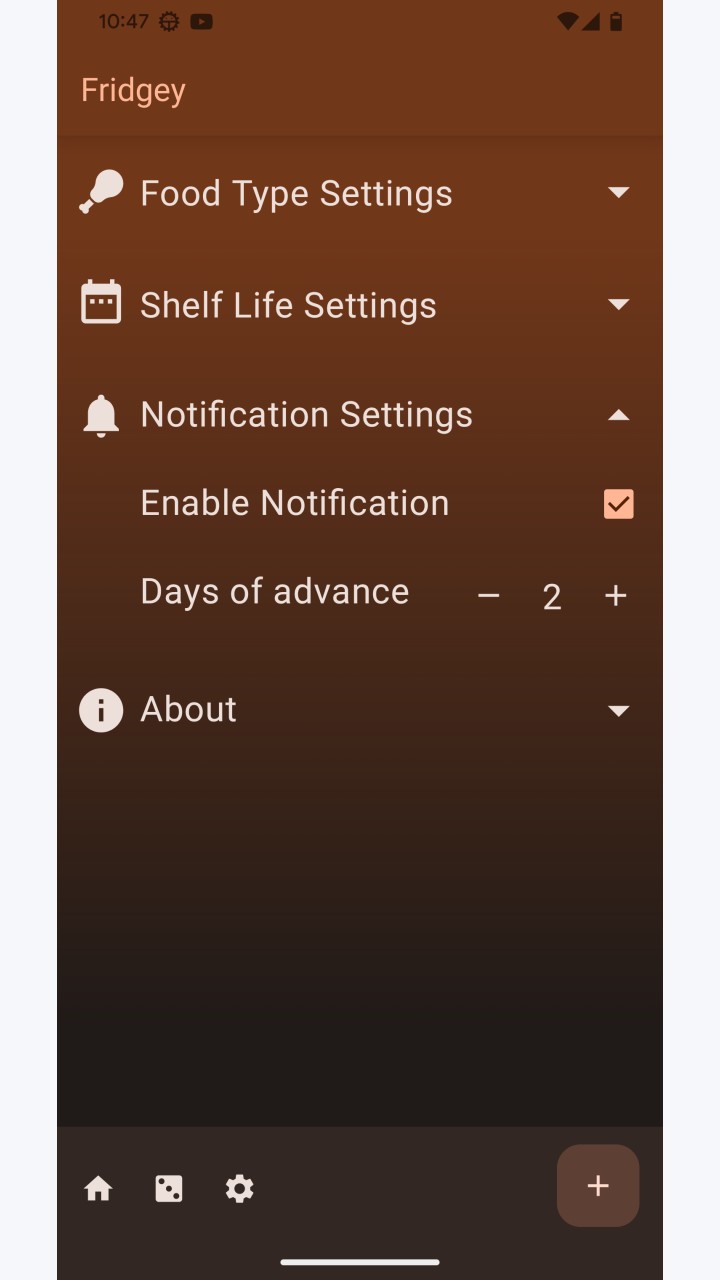Image resolution: width=720 pixels, height=1280 pixels.
Task: Expand Food Type Settings section
Action: [360, 193]
